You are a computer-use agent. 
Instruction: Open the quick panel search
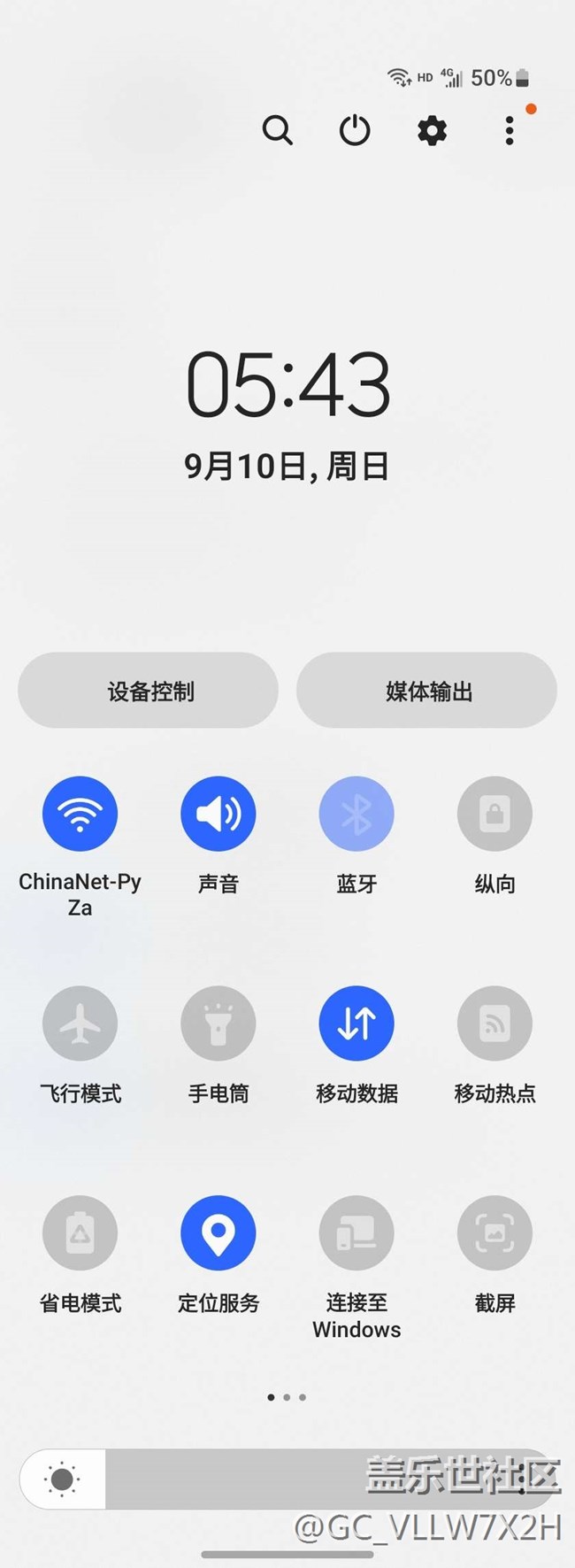coord(277,131)
